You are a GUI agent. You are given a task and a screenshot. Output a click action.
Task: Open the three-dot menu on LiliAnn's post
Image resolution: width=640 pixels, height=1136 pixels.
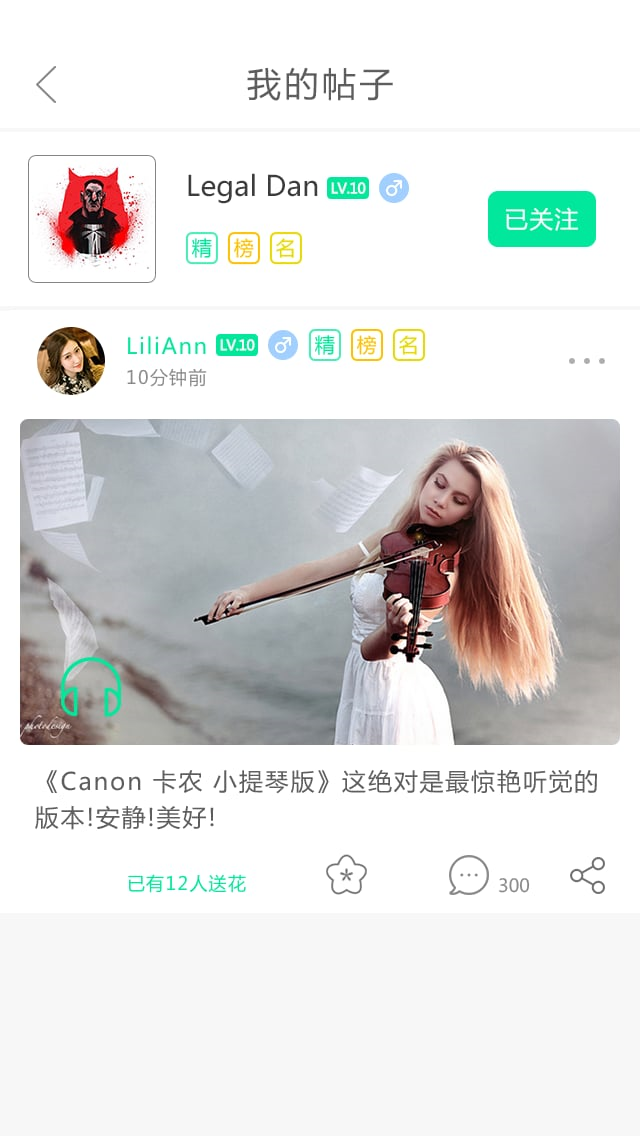(x=586, y=361)
